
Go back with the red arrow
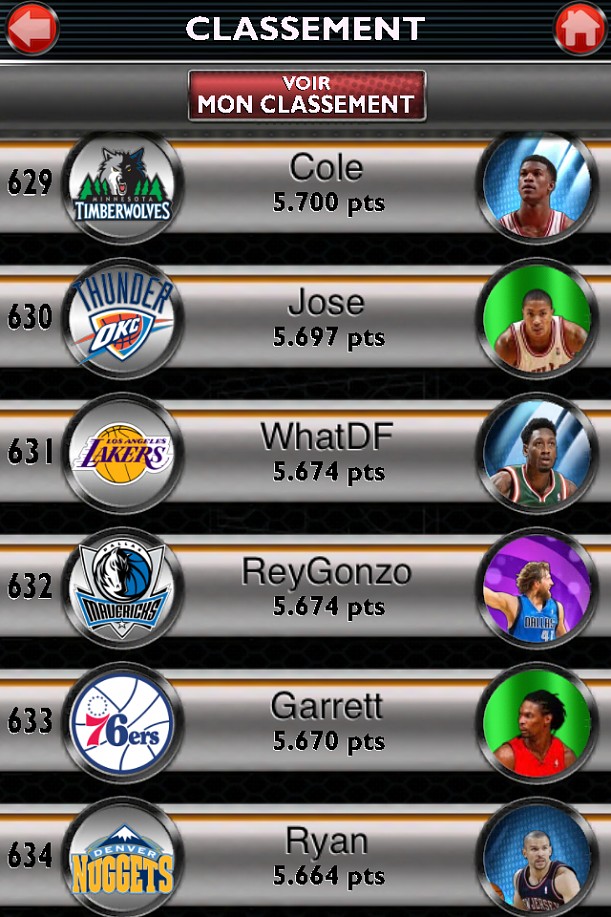(32, 30)
